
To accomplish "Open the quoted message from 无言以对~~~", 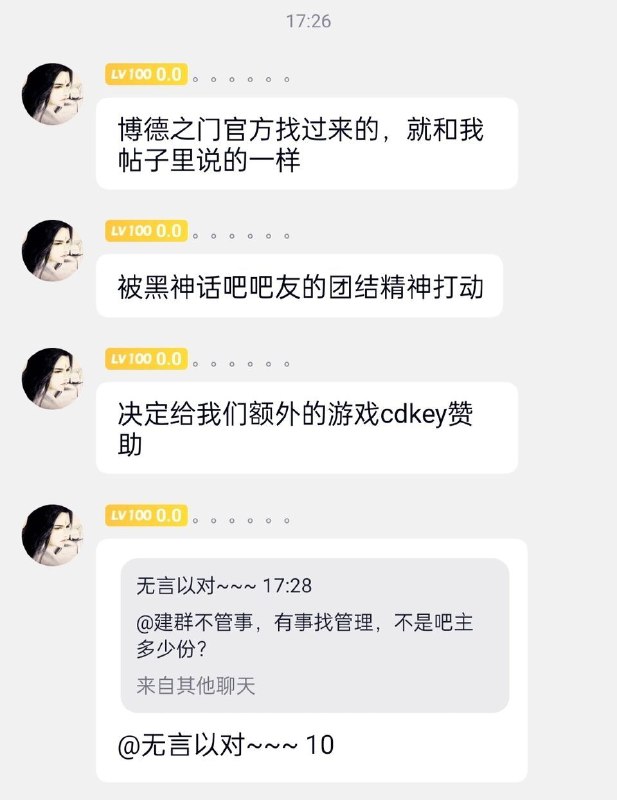I will 315,635.
